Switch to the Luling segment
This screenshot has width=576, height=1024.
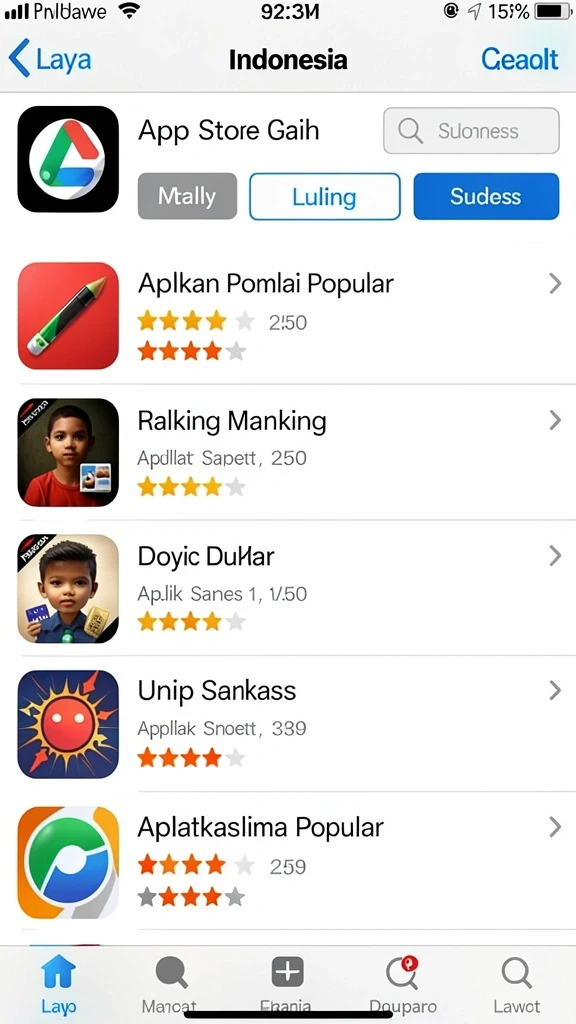pos(325,196)
